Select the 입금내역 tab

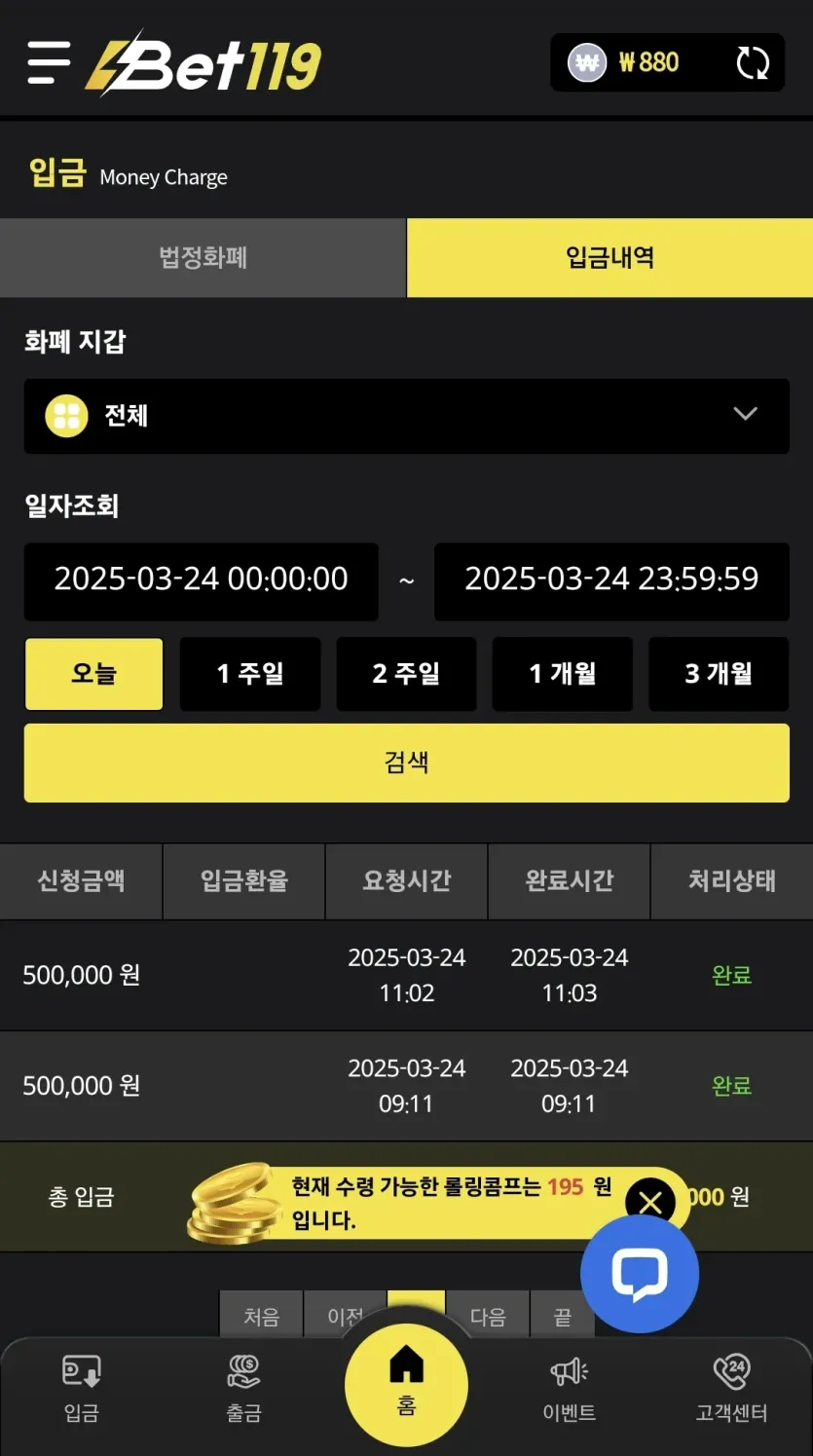pyautogui.click(x=610, y=258)
